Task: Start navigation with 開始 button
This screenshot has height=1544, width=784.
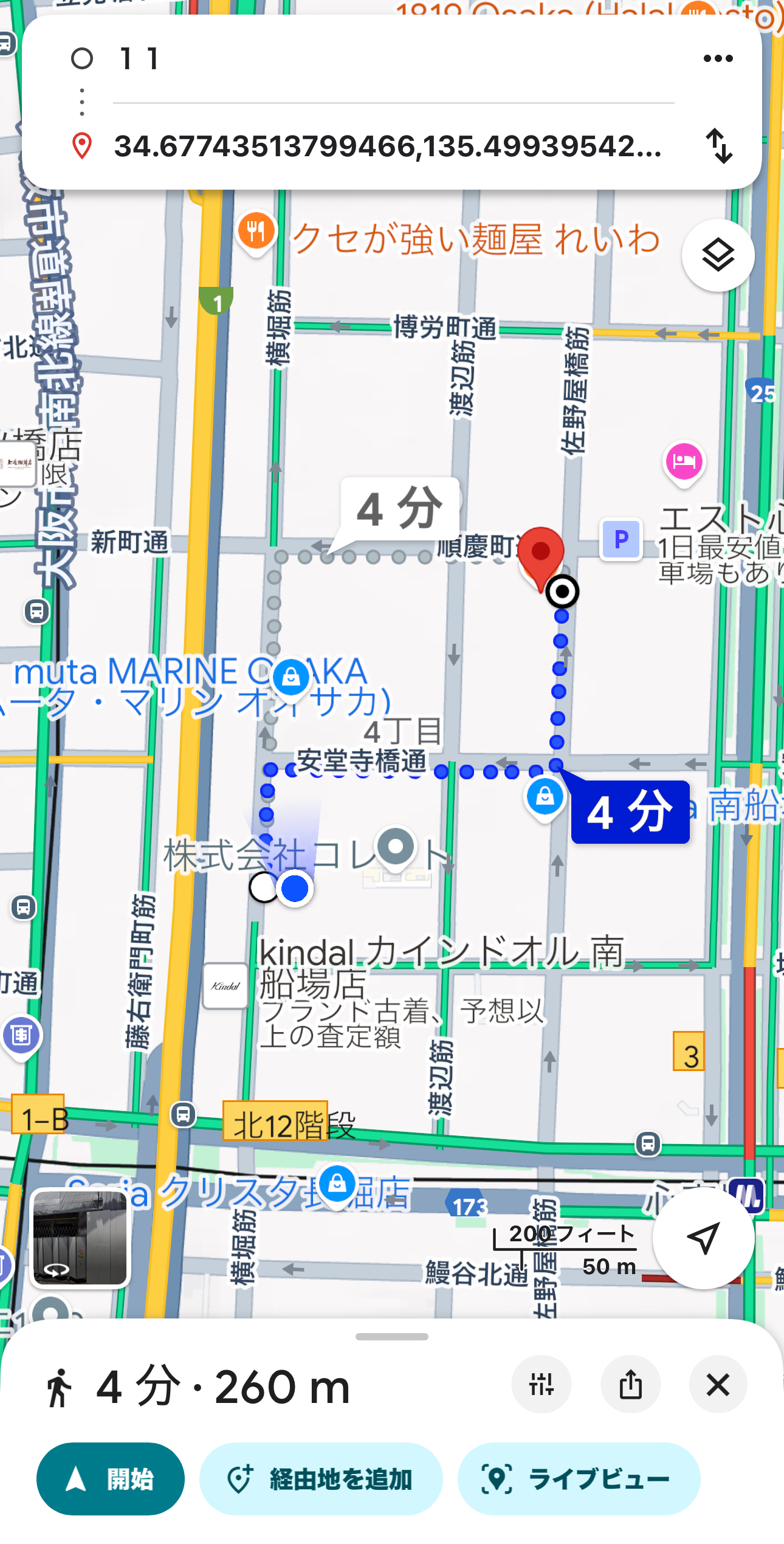Action: point(110,1478)
